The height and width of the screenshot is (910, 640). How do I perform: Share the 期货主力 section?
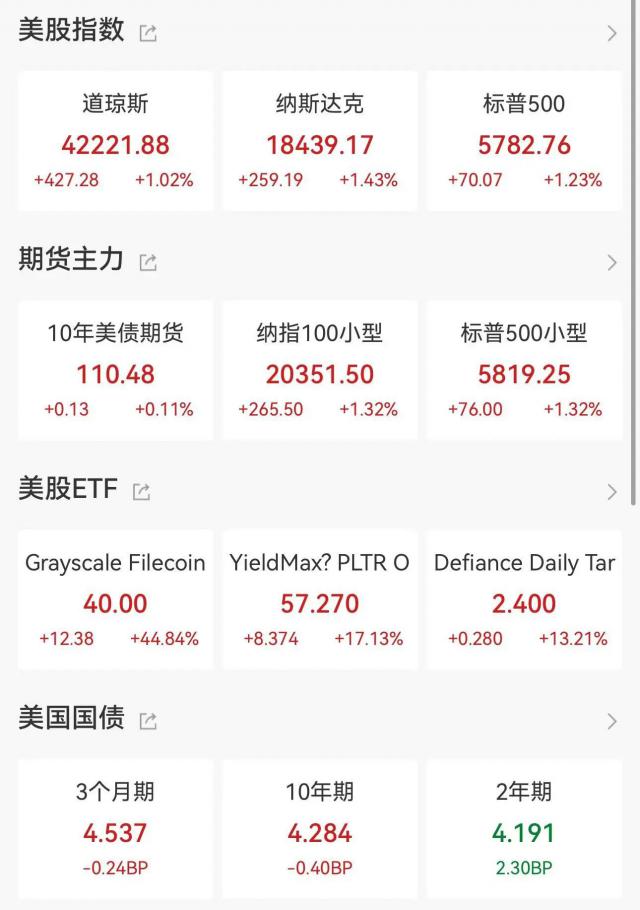(x=148, y=263)
